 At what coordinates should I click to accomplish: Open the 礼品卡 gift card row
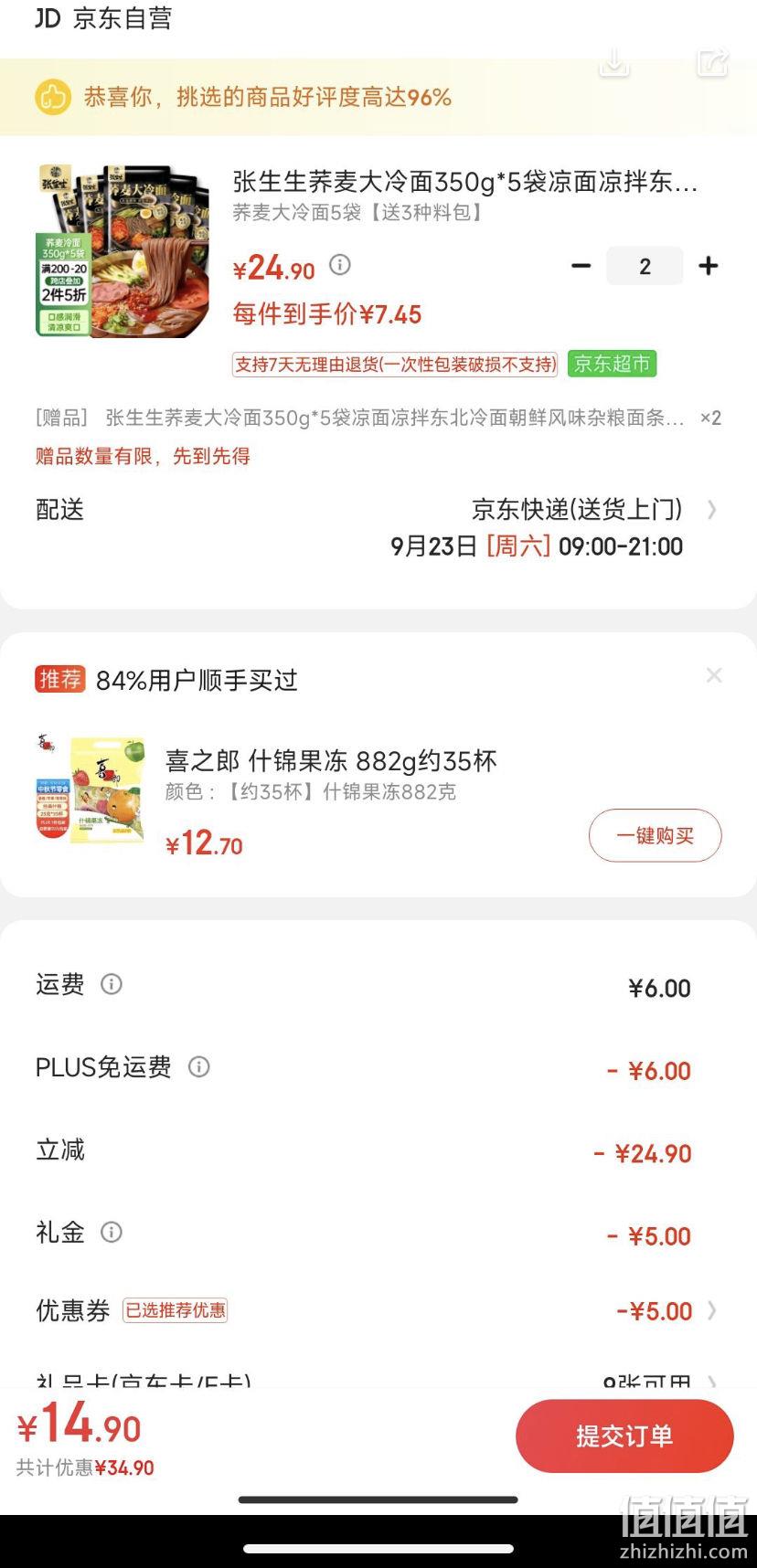click(378, 1380)
